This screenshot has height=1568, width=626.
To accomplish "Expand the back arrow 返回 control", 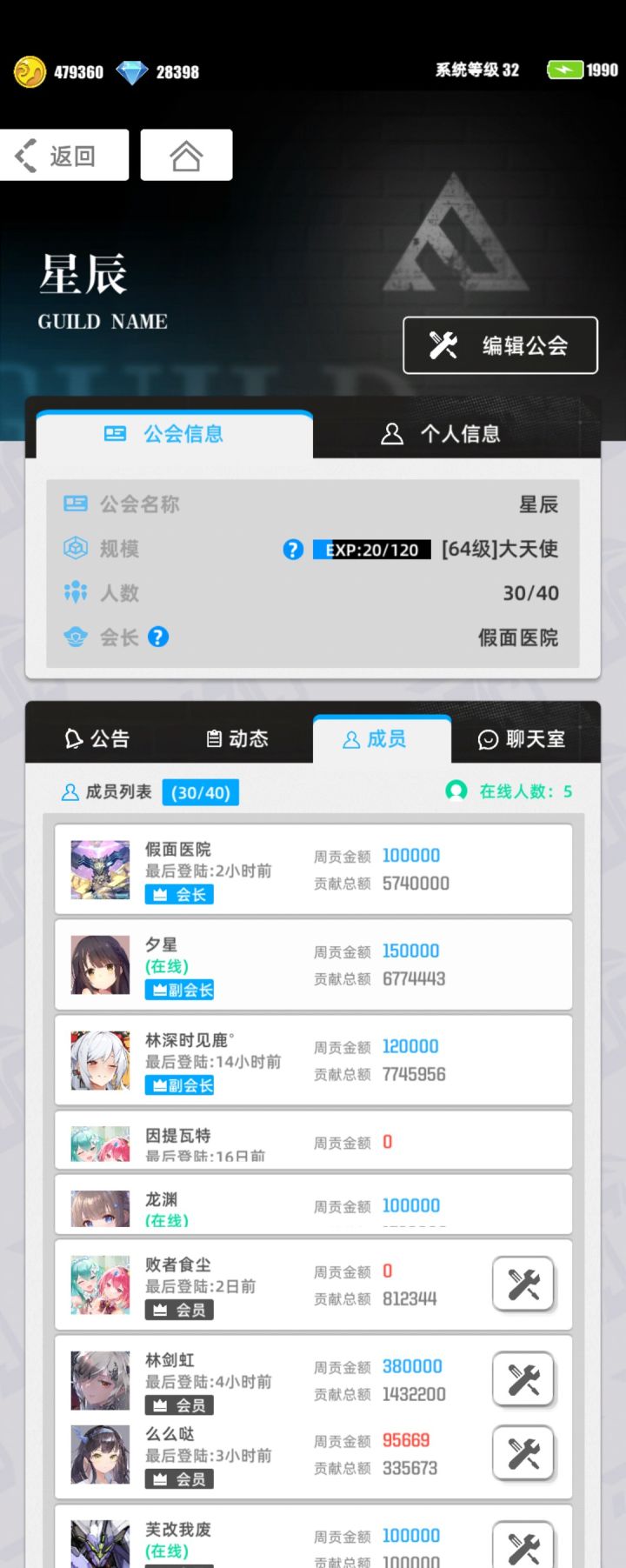I will coord(63,154).
